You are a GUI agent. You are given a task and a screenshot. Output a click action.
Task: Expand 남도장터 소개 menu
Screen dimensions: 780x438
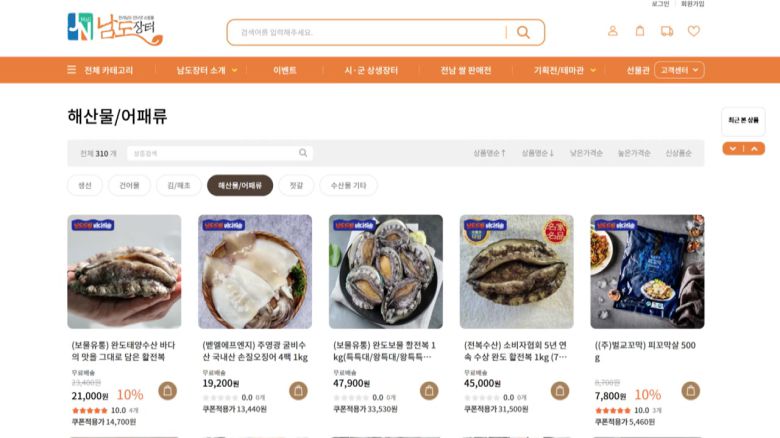[x=207, y=70]
